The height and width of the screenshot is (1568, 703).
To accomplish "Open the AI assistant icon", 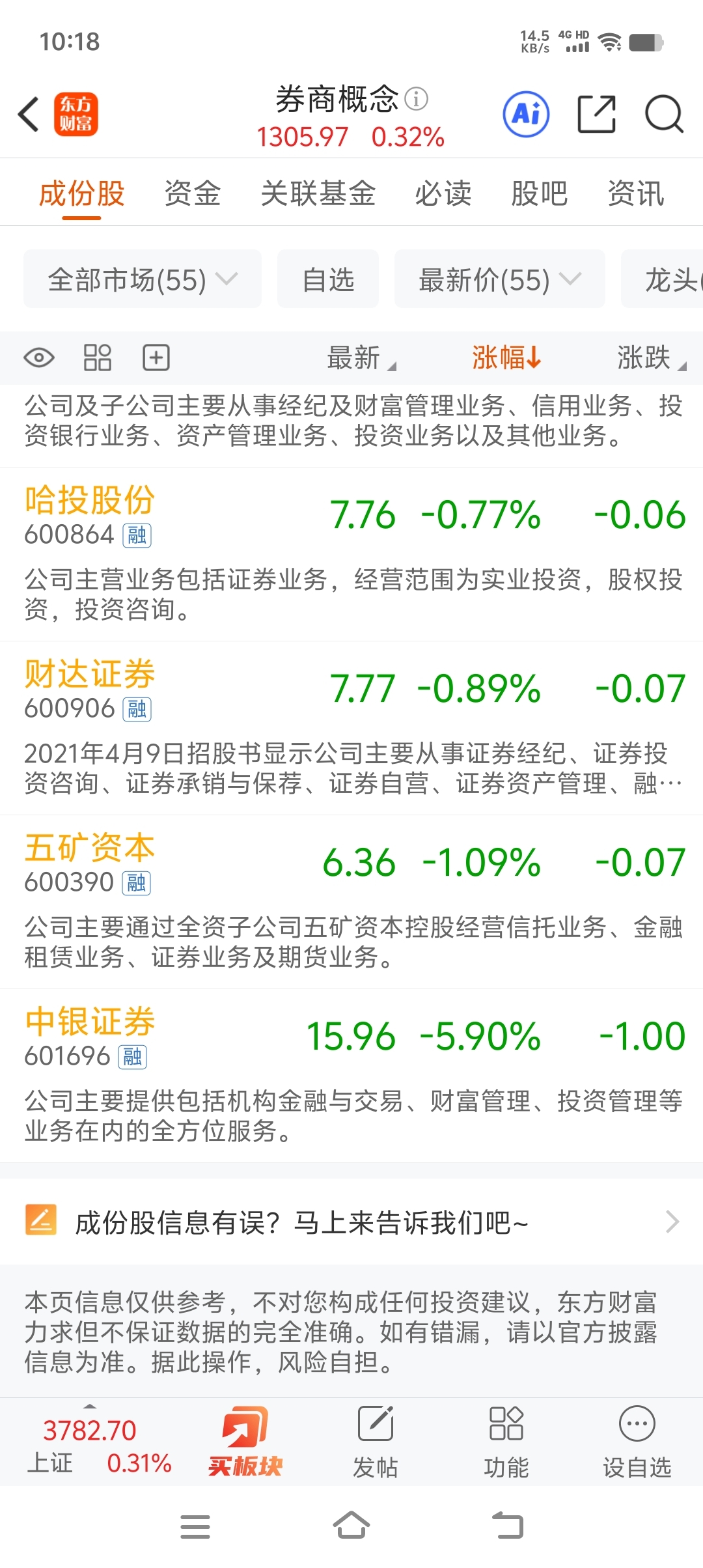I will [526, 115].
